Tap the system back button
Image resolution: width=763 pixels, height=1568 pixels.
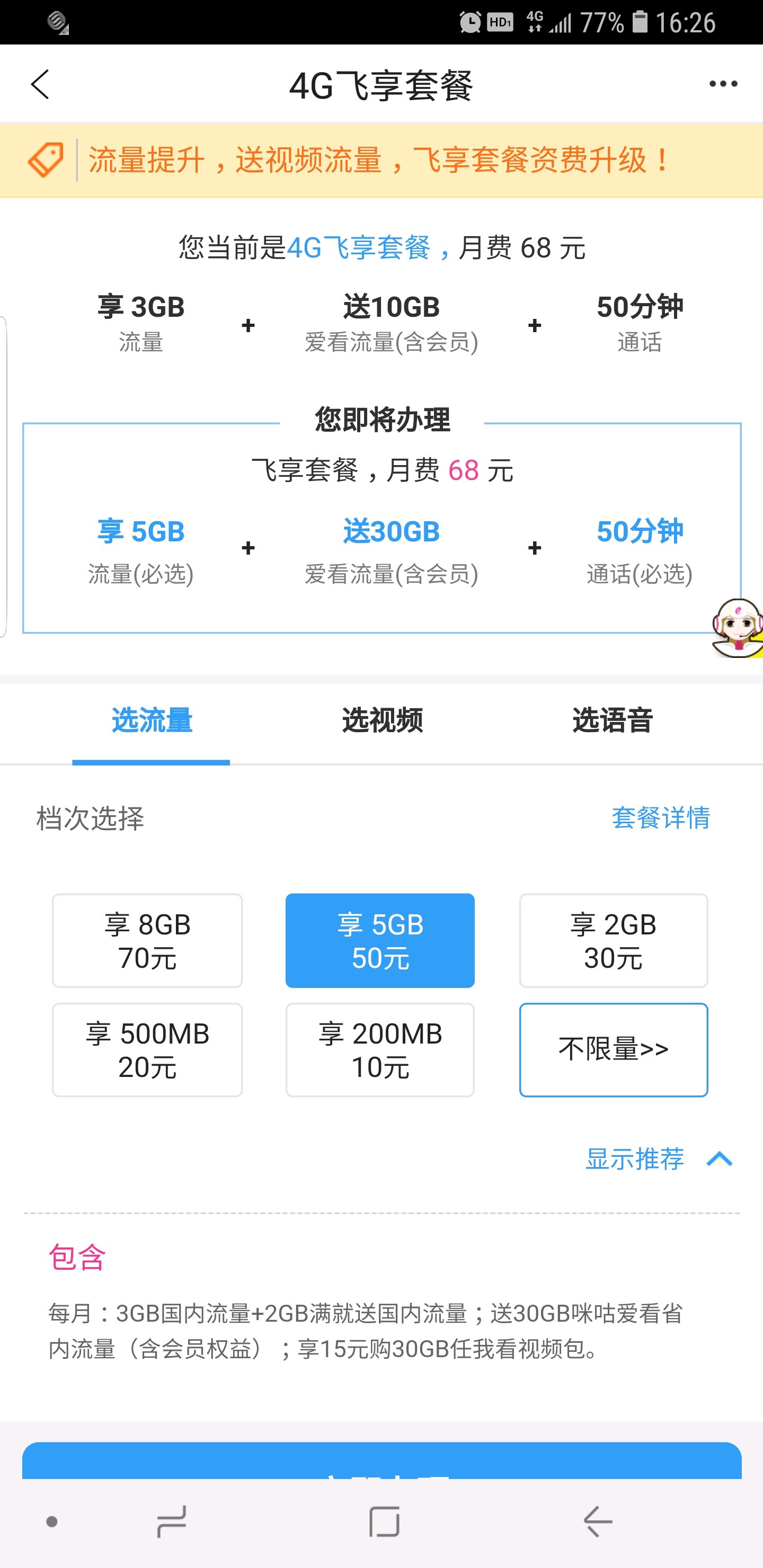(597, 1521)
